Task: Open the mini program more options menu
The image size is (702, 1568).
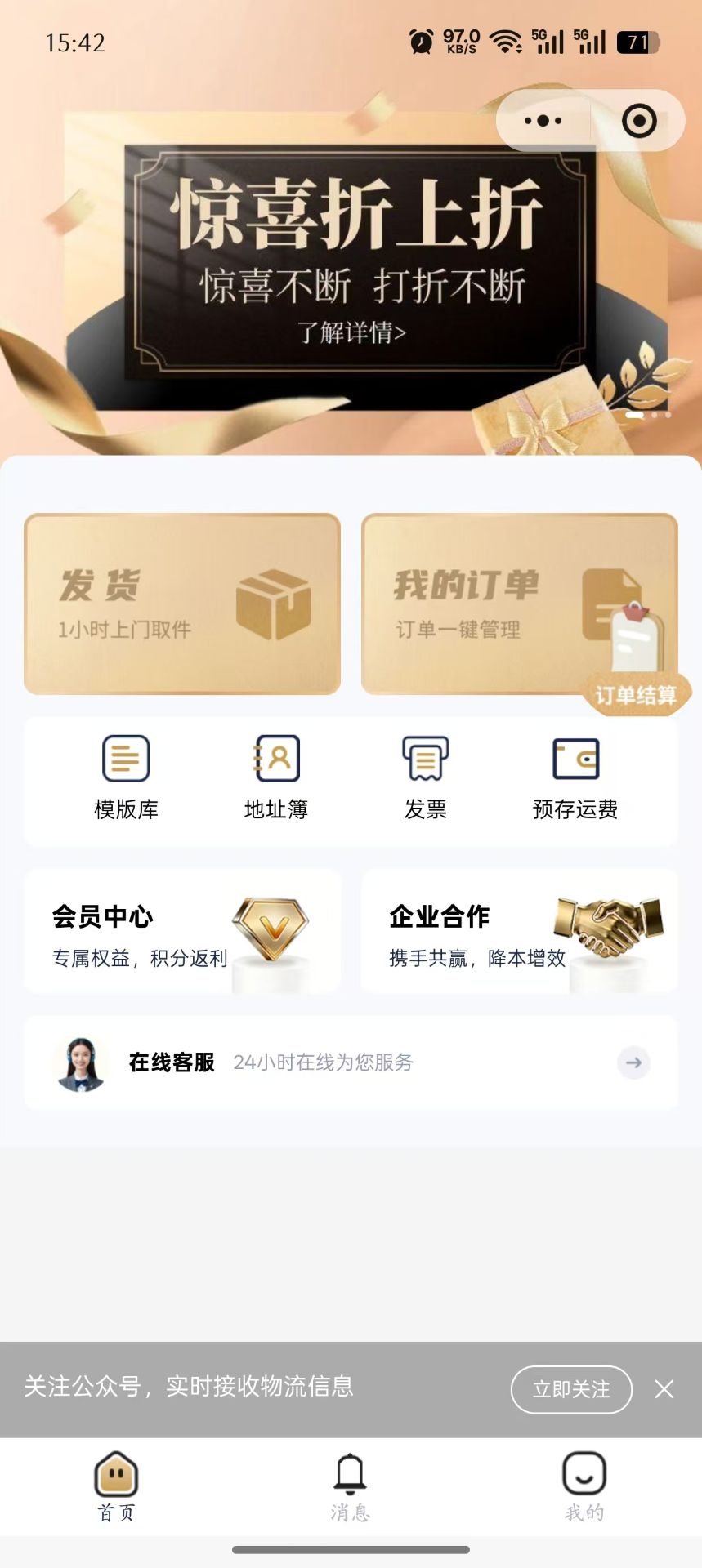Action: coord(543,121)
